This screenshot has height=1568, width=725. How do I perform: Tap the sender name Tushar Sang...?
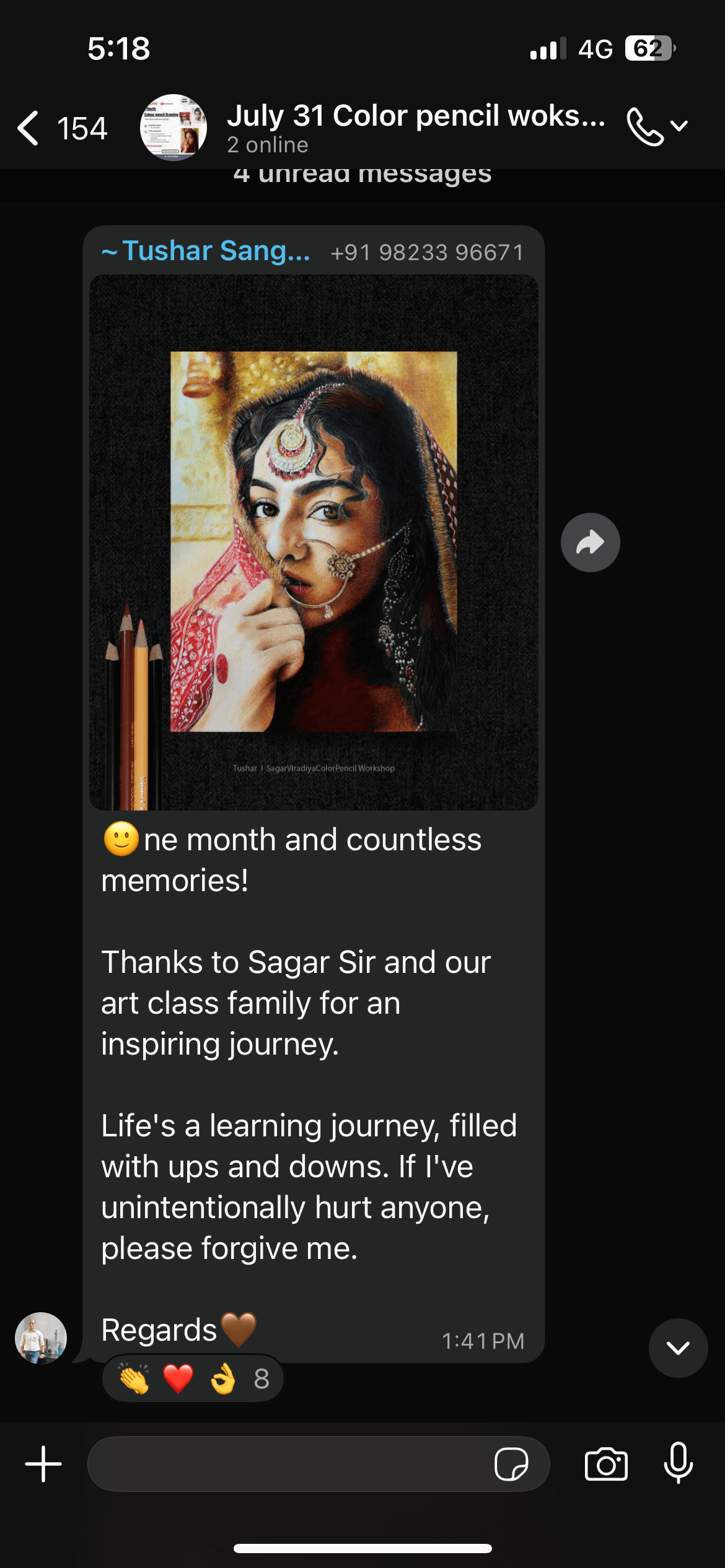pyautogui.click(x=206, y=251)
